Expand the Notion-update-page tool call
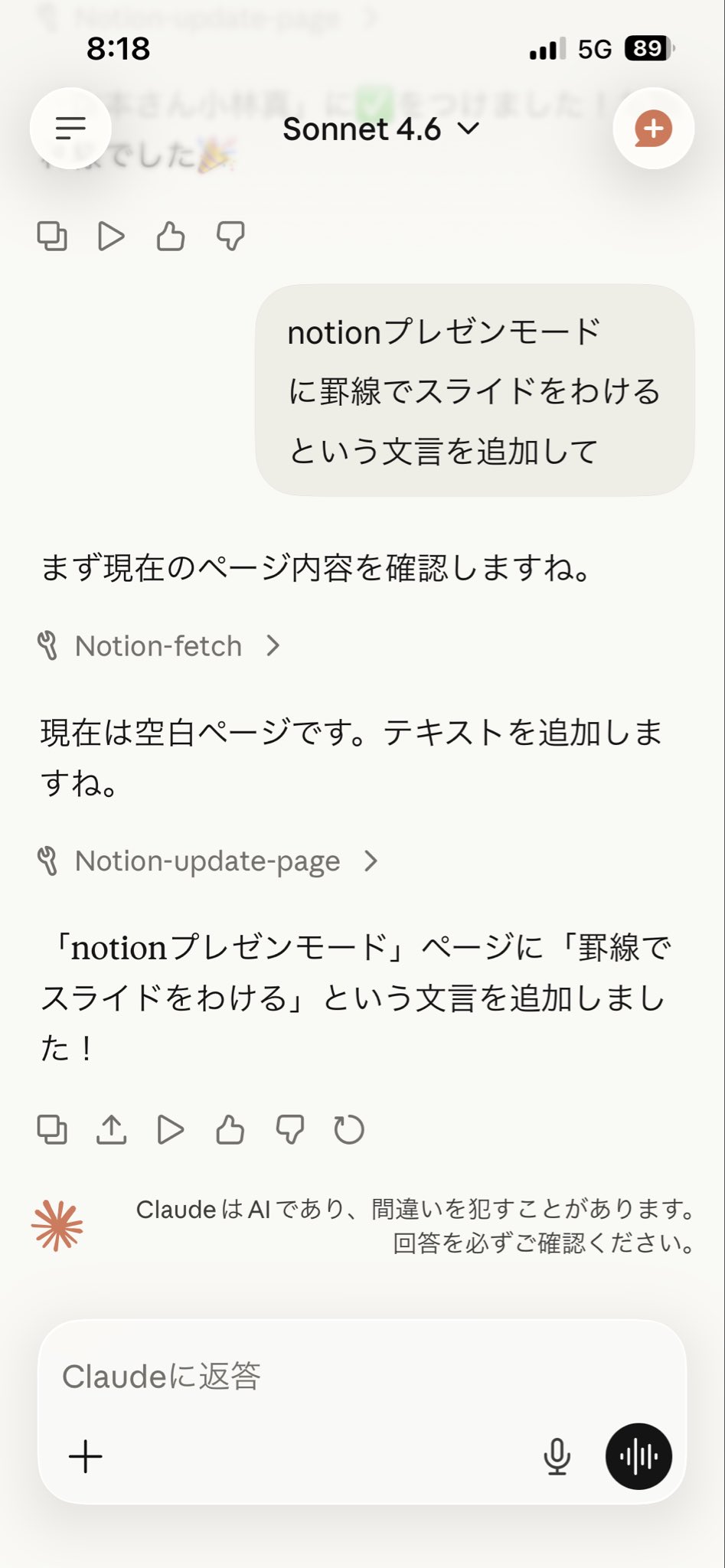 [208, 861]
